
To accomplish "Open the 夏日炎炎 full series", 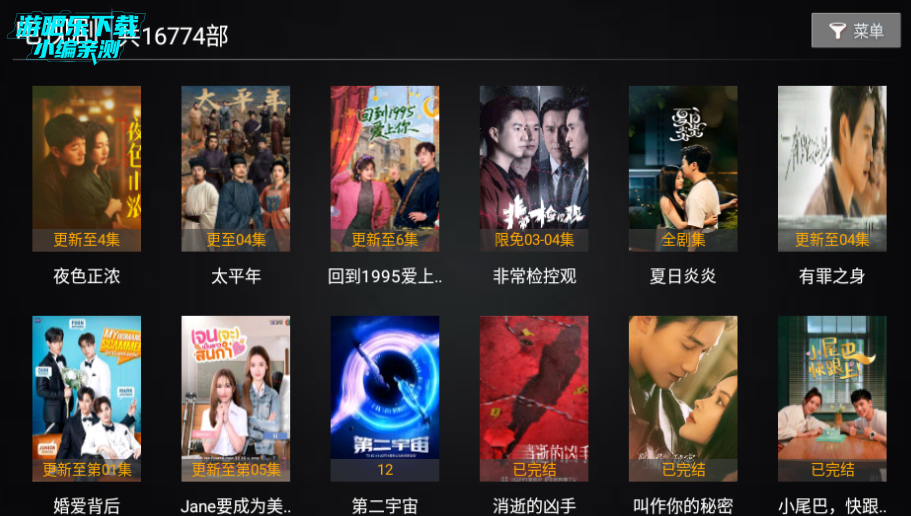I will [683, 168].
